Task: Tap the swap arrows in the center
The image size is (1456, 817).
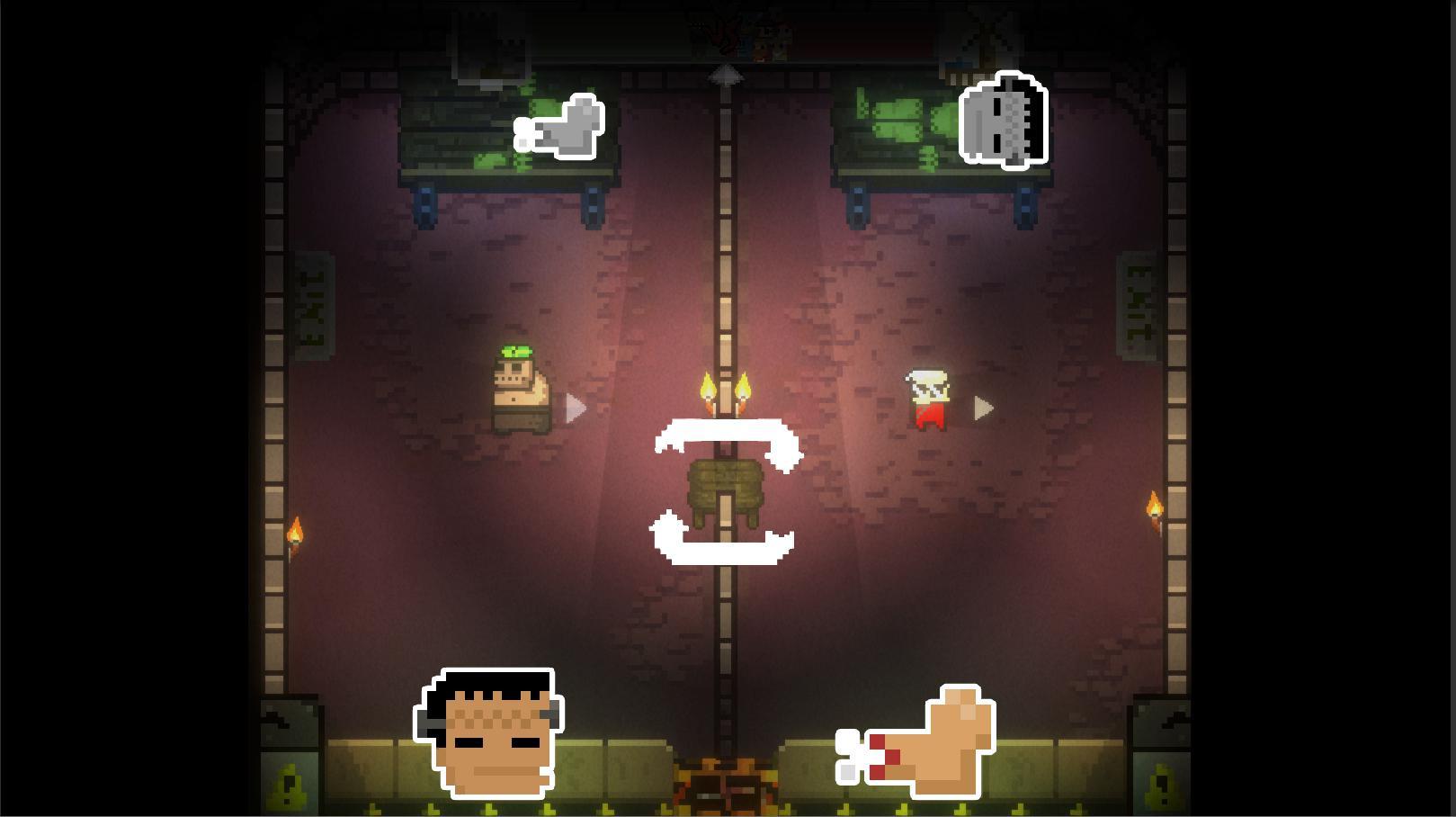Action: 725,491
